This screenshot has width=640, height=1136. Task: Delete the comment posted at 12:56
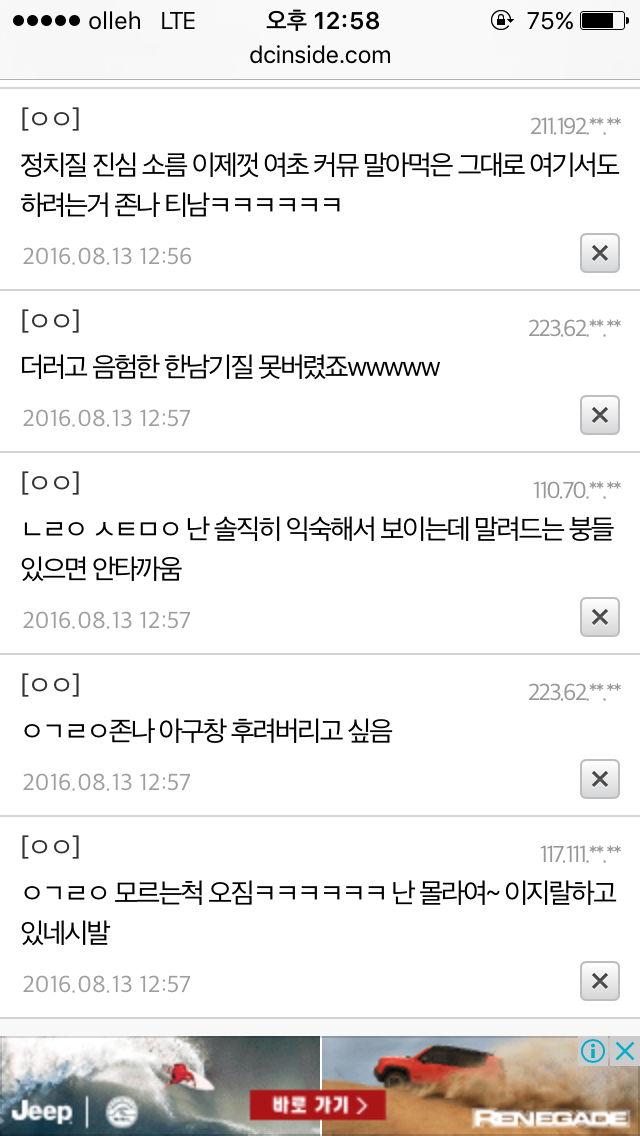pyautogui.click(x=600, y=254)
